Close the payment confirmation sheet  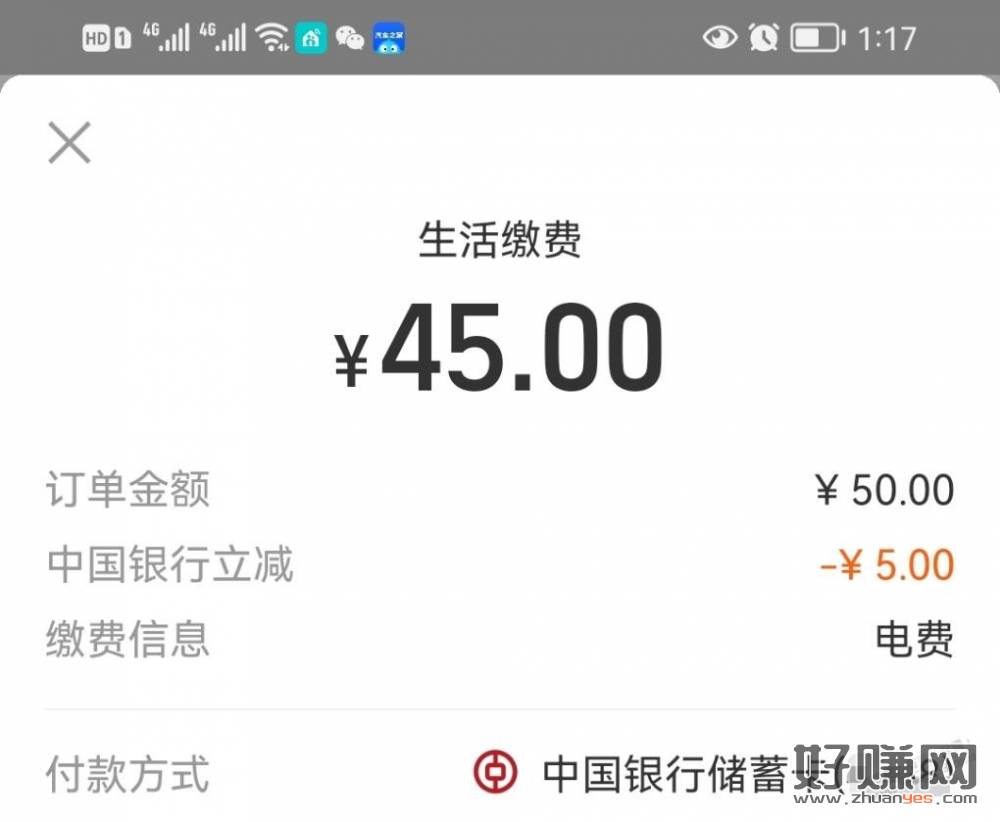69,143
